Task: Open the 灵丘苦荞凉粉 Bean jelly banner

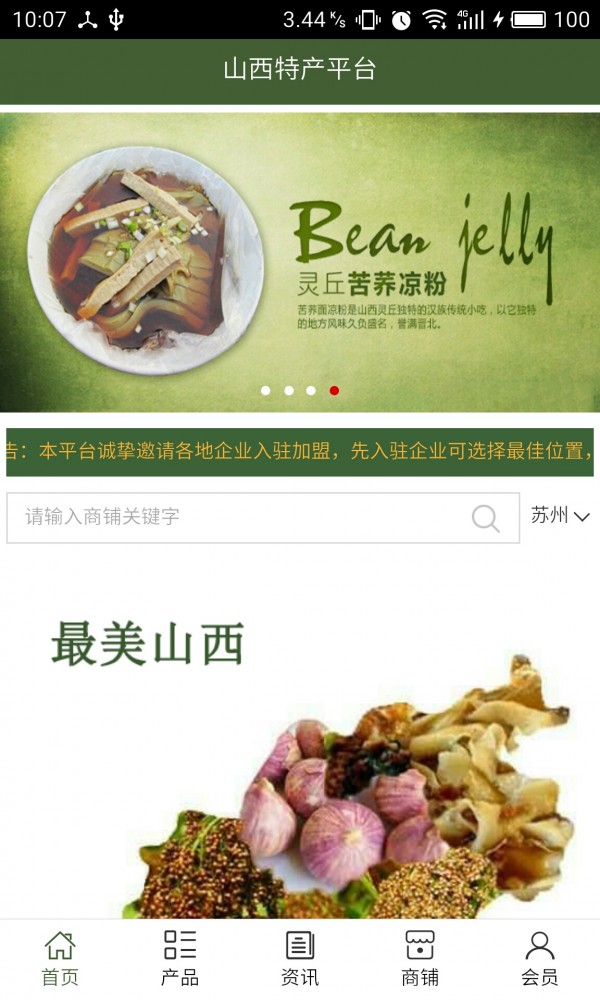Action: tap(300, 260)
